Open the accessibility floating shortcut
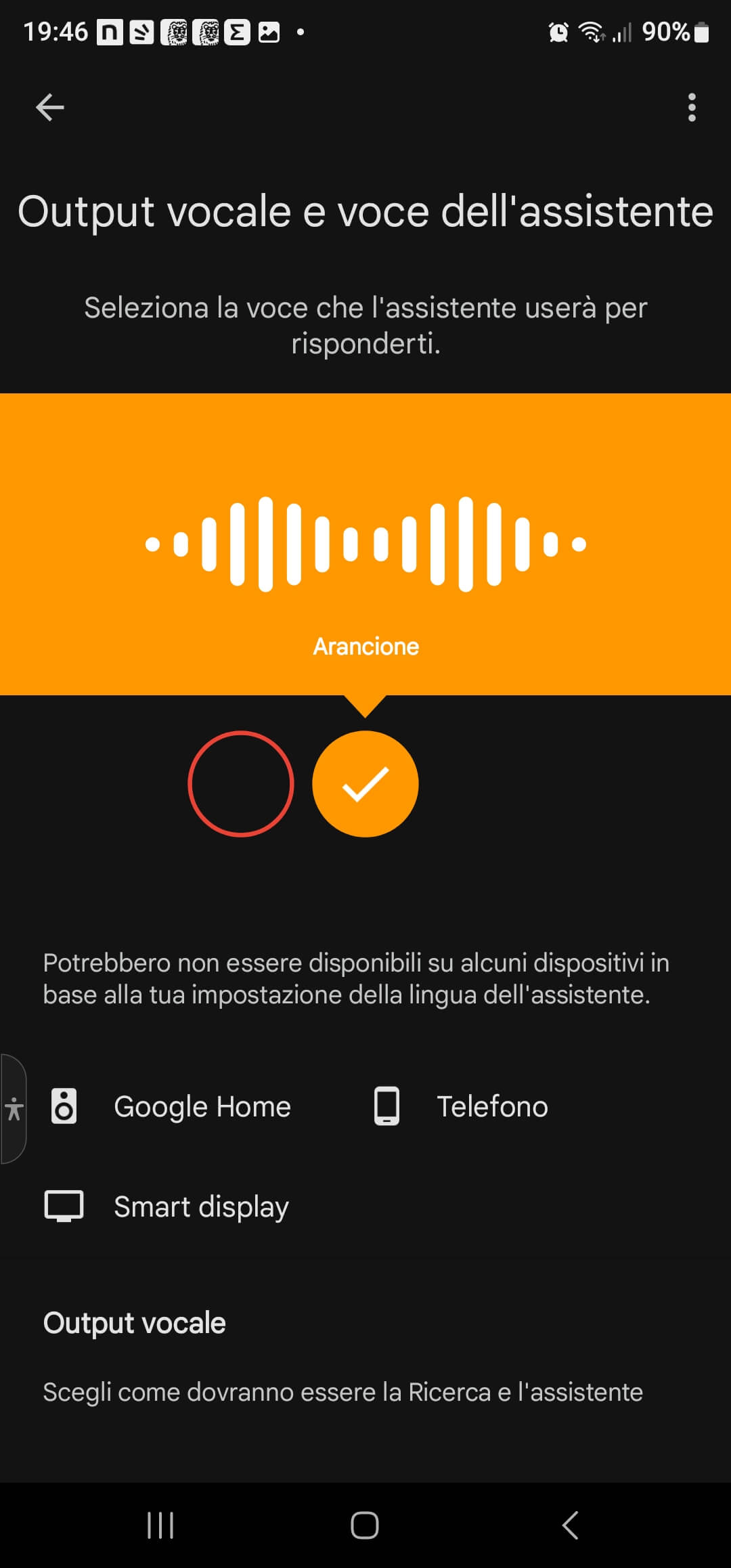 [x=14, y=1108]
